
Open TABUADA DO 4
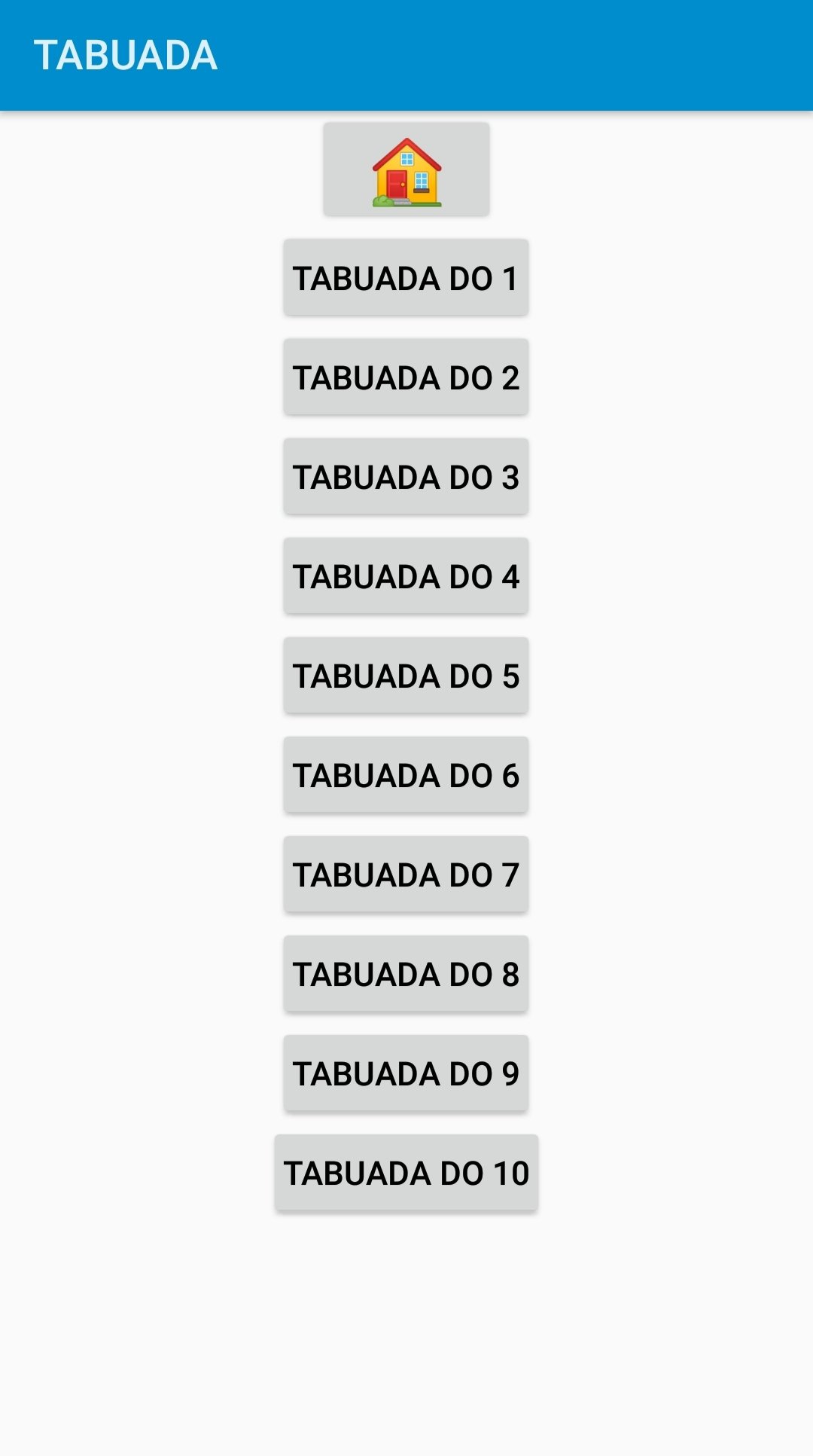406,575
